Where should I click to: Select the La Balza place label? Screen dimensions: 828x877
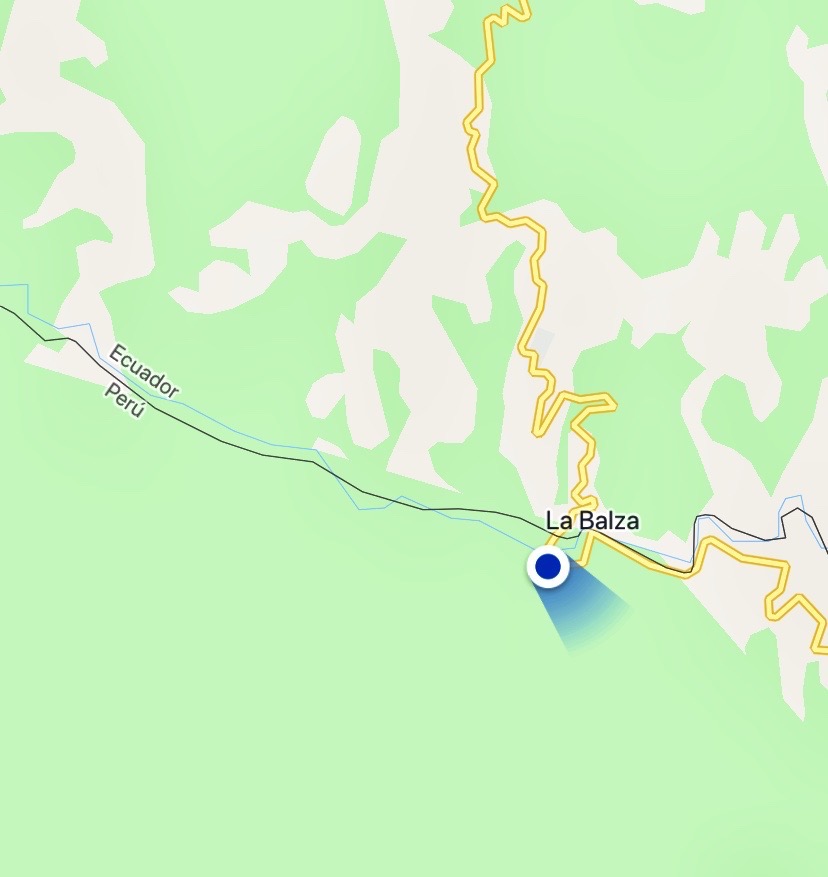pos(592,521)
